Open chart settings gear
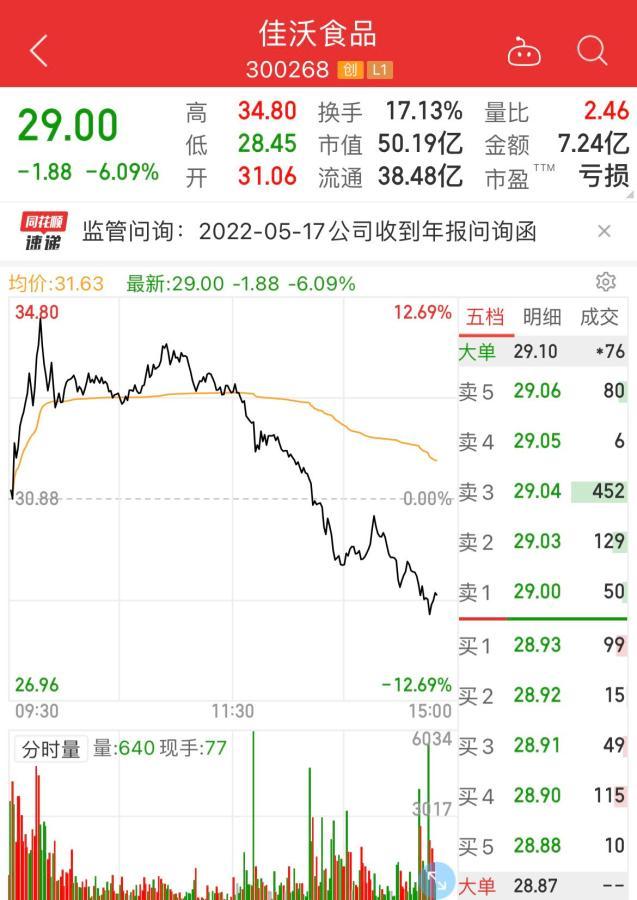This screenshot has width=637, height=900. point(605,281)
